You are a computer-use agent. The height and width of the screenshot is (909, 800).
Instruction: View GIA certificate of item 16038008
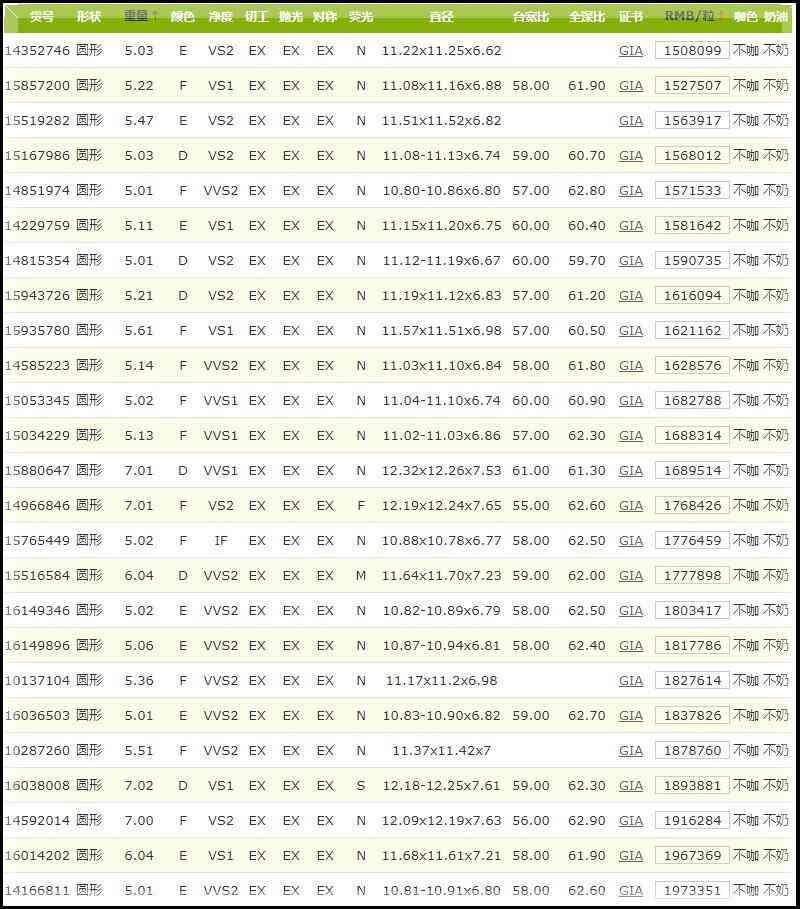[631, 786]
